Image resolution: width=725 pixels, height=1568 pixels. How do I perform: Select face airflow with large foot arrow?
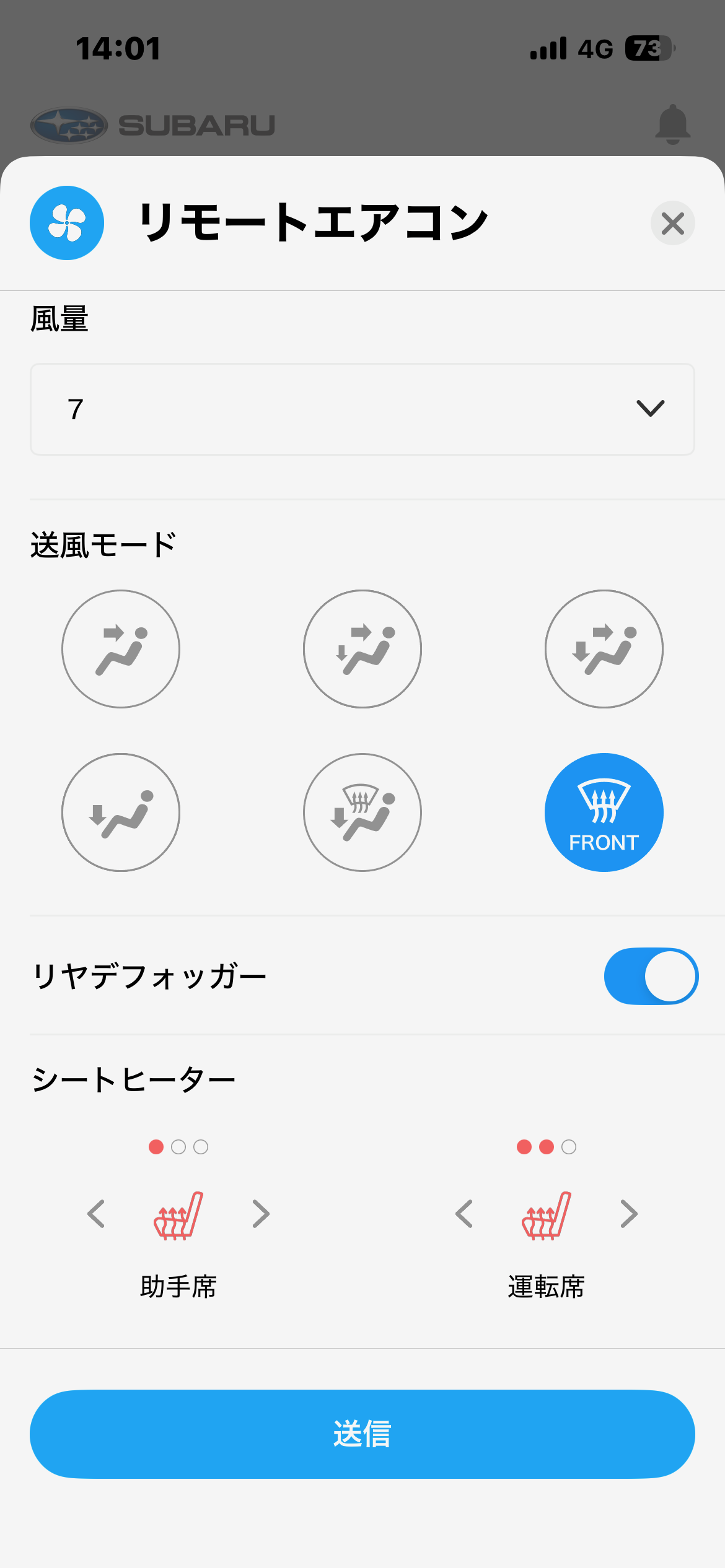(604, 648)
